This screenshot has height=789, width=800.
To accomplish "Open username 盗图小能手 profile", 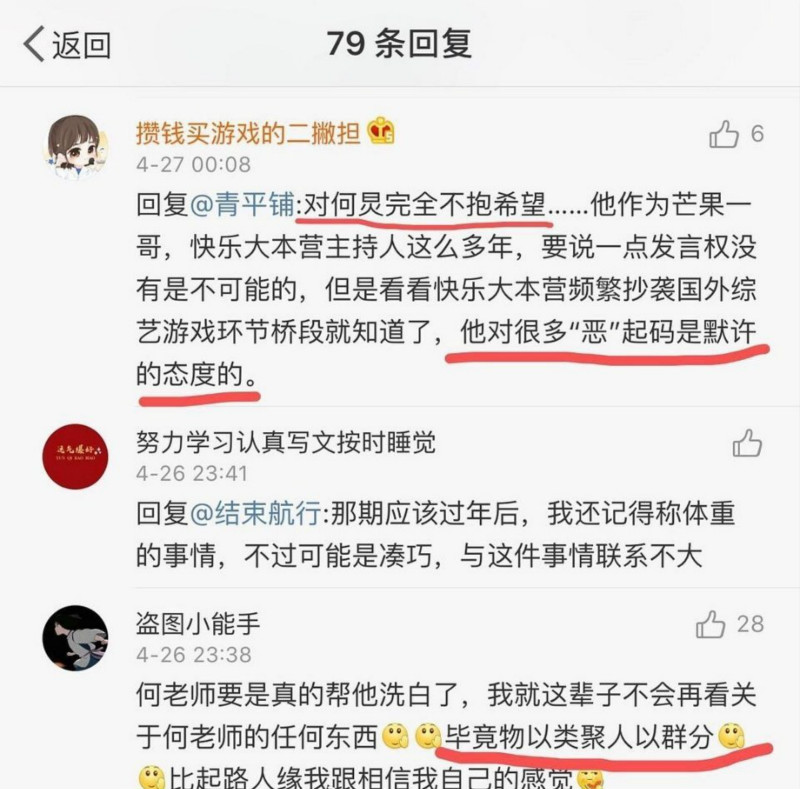I will 198,624.
